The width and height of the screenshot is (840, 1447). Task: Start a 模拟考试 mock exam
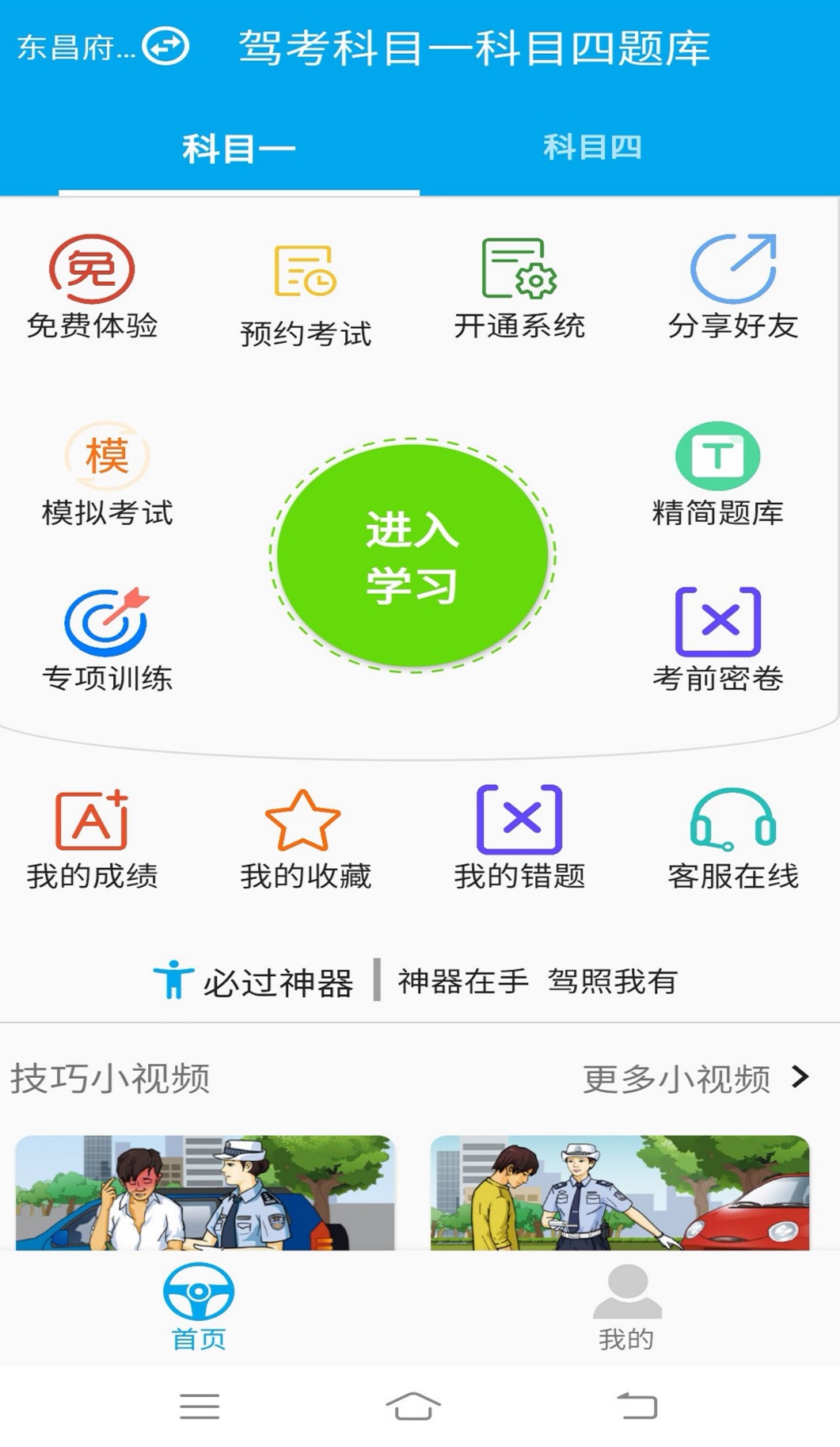[107, 474]
